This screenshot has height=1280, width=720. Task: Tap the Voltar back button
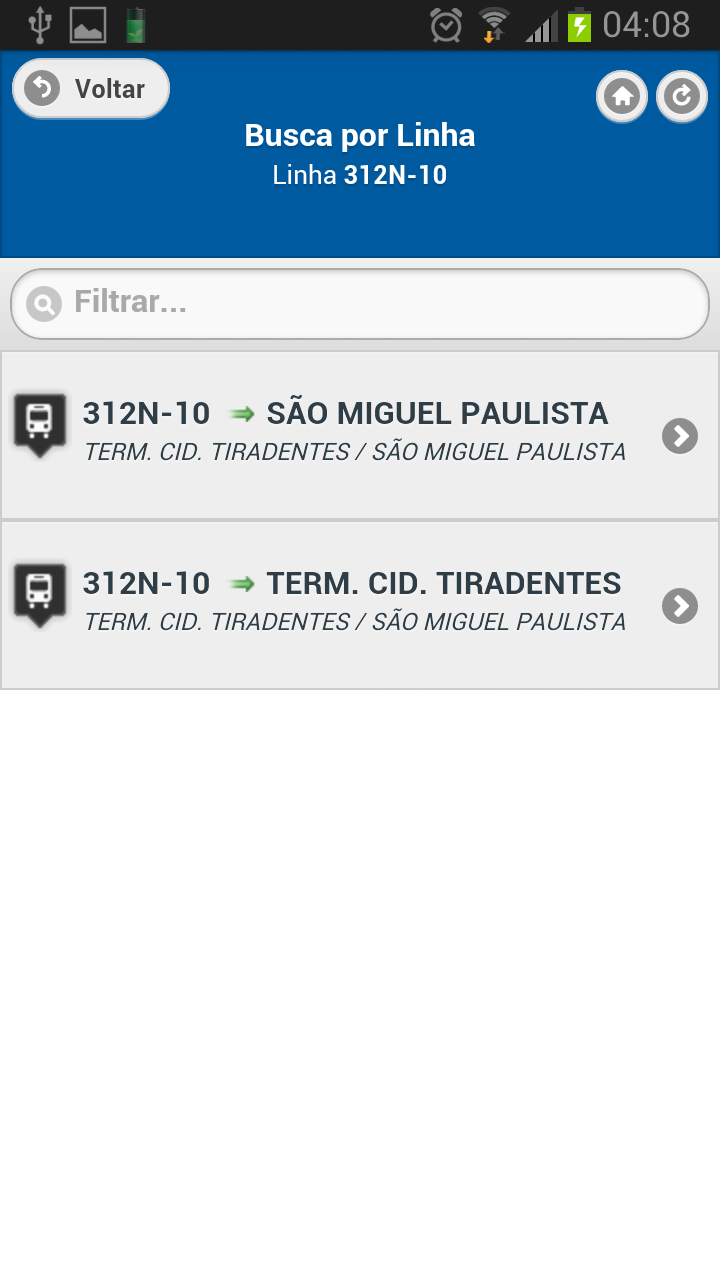click(x=91, y=89)
